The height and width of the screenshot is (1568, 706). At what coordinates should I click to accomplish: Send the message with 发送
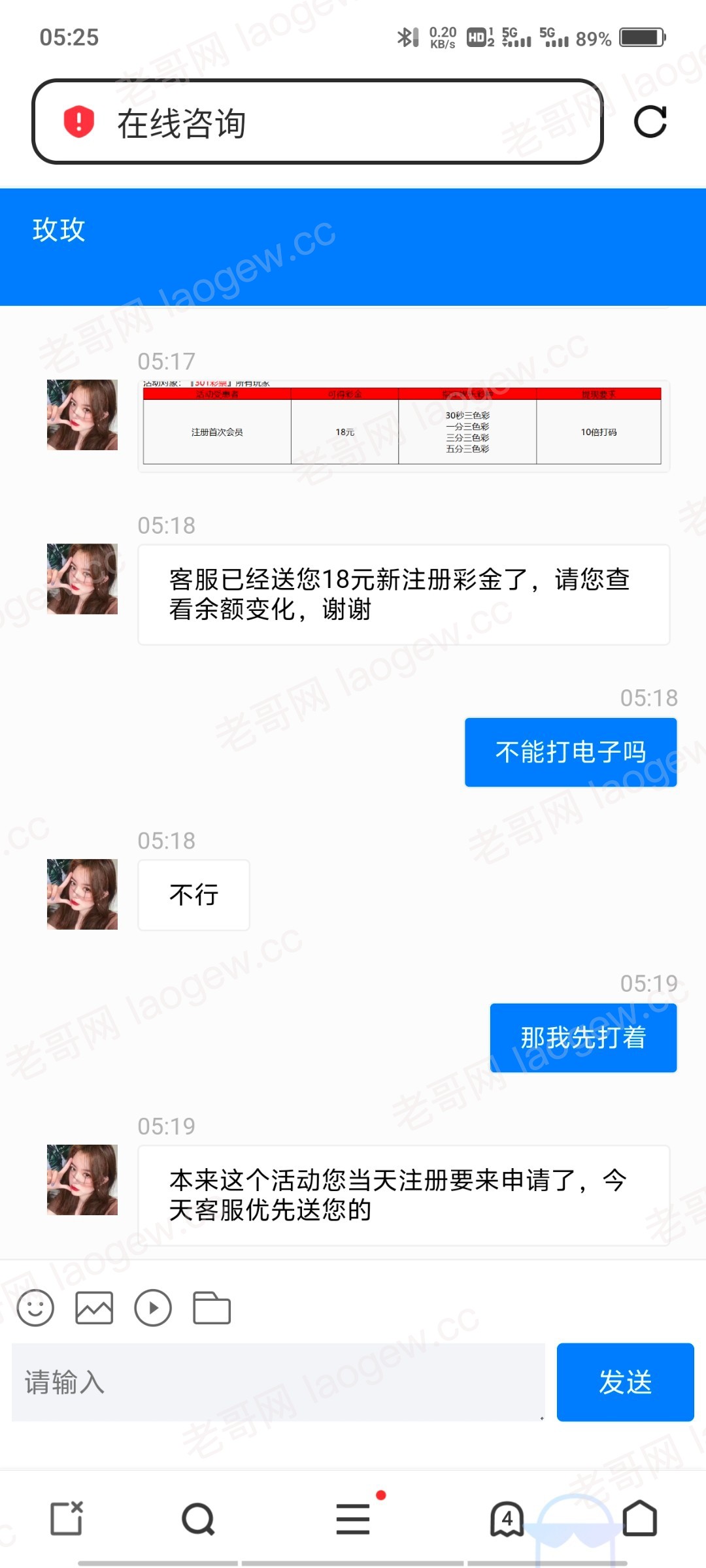point(625,1382)
